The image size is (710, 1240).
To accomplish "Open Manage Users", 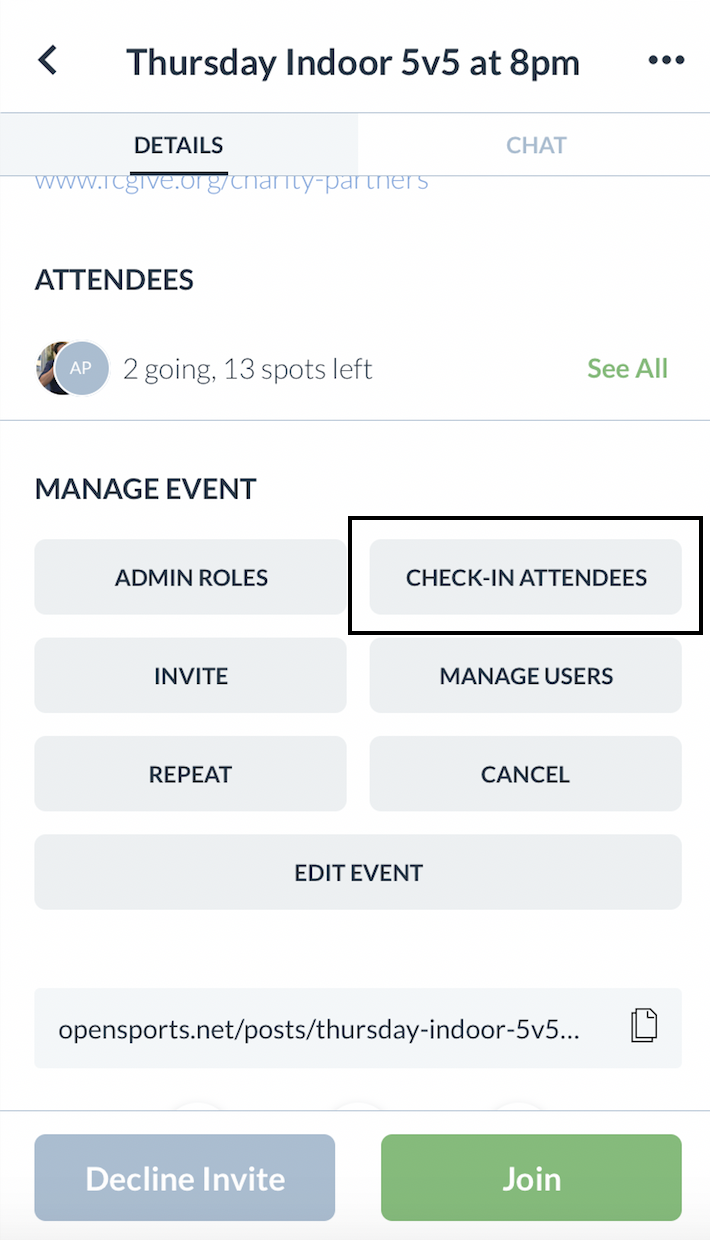I will coord(526,676).
